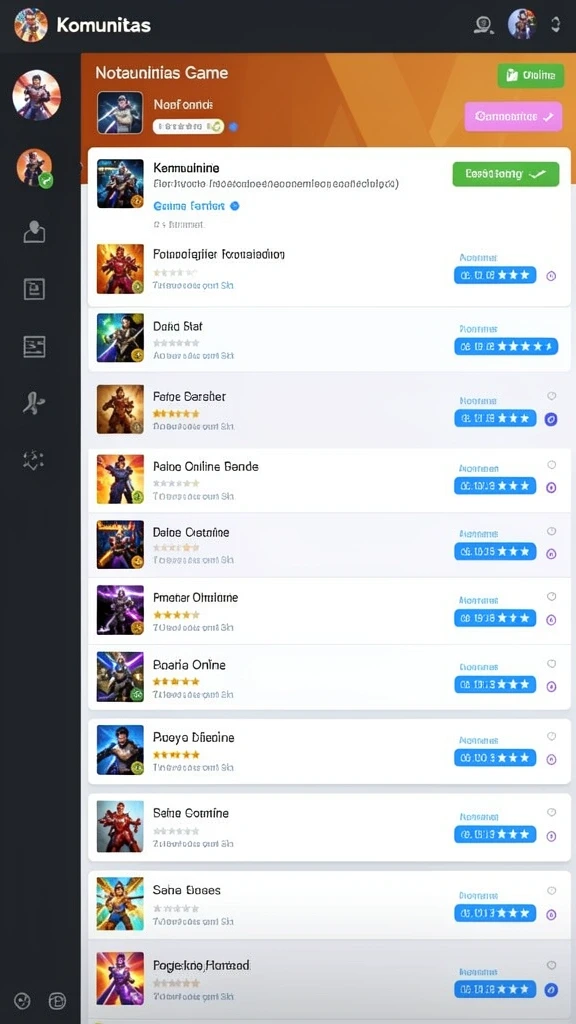Open the Dafia Staf game row
The width and height of the screenshot is (576, 1024).
point(329,340)
